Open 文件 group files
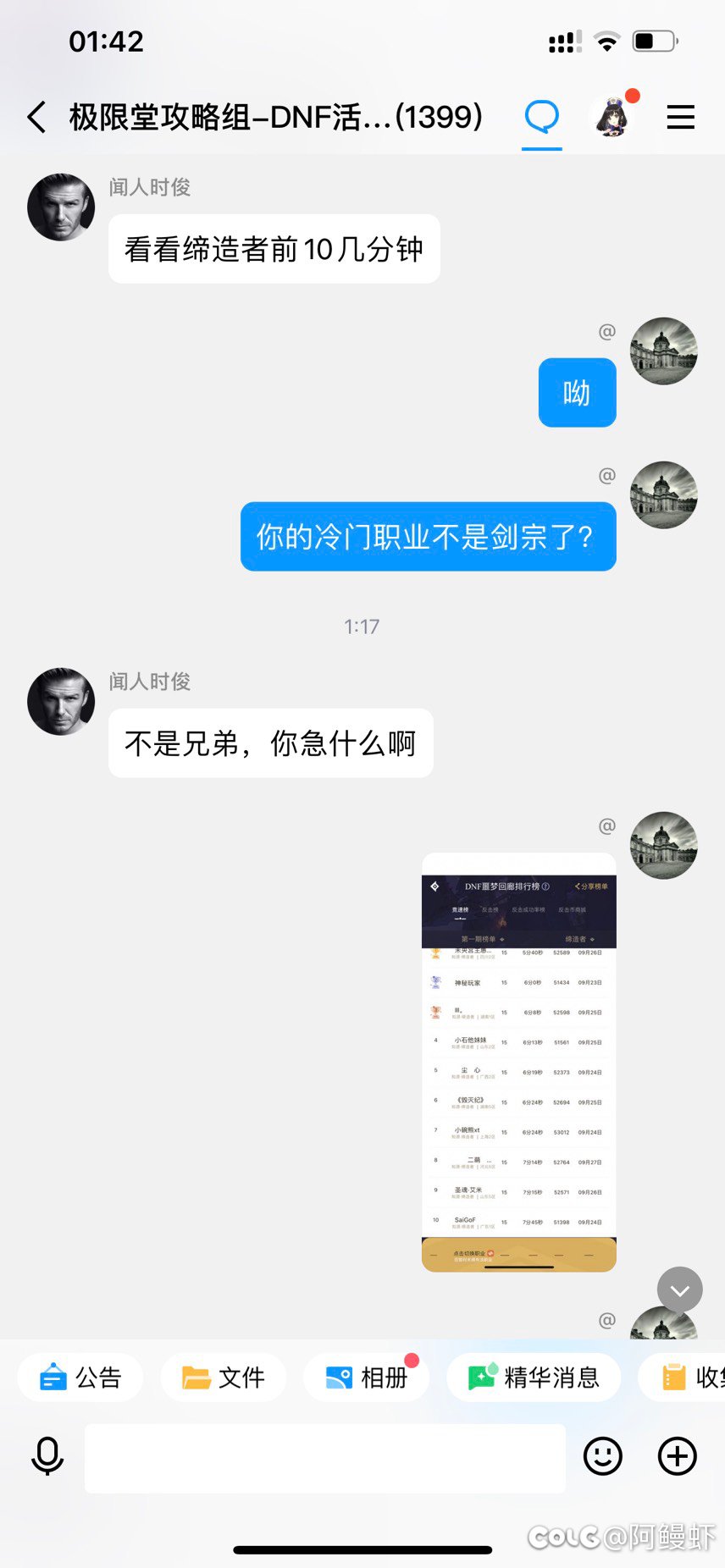725x1568 pixels. [224, 1378]
